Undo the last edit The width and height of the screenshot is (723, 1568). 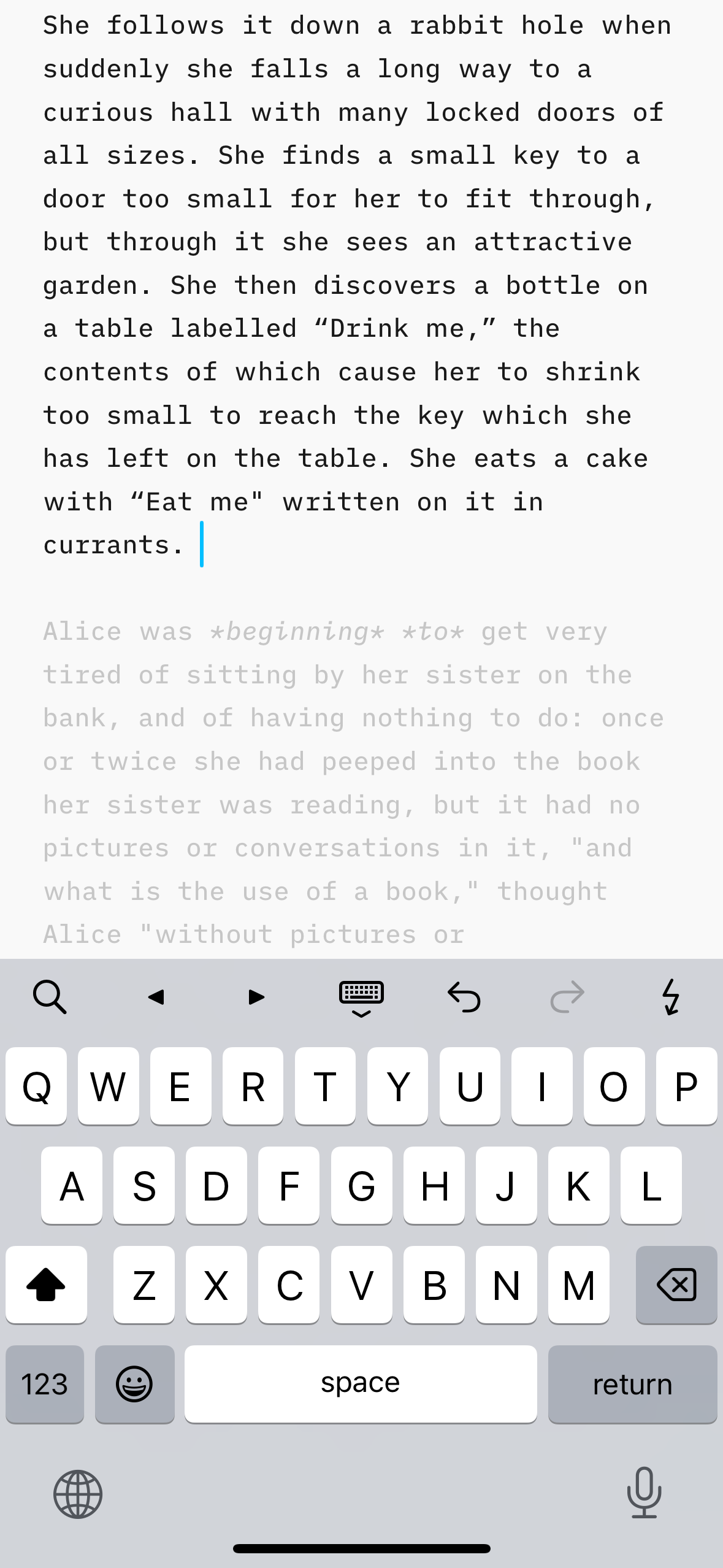pos(464,997)
